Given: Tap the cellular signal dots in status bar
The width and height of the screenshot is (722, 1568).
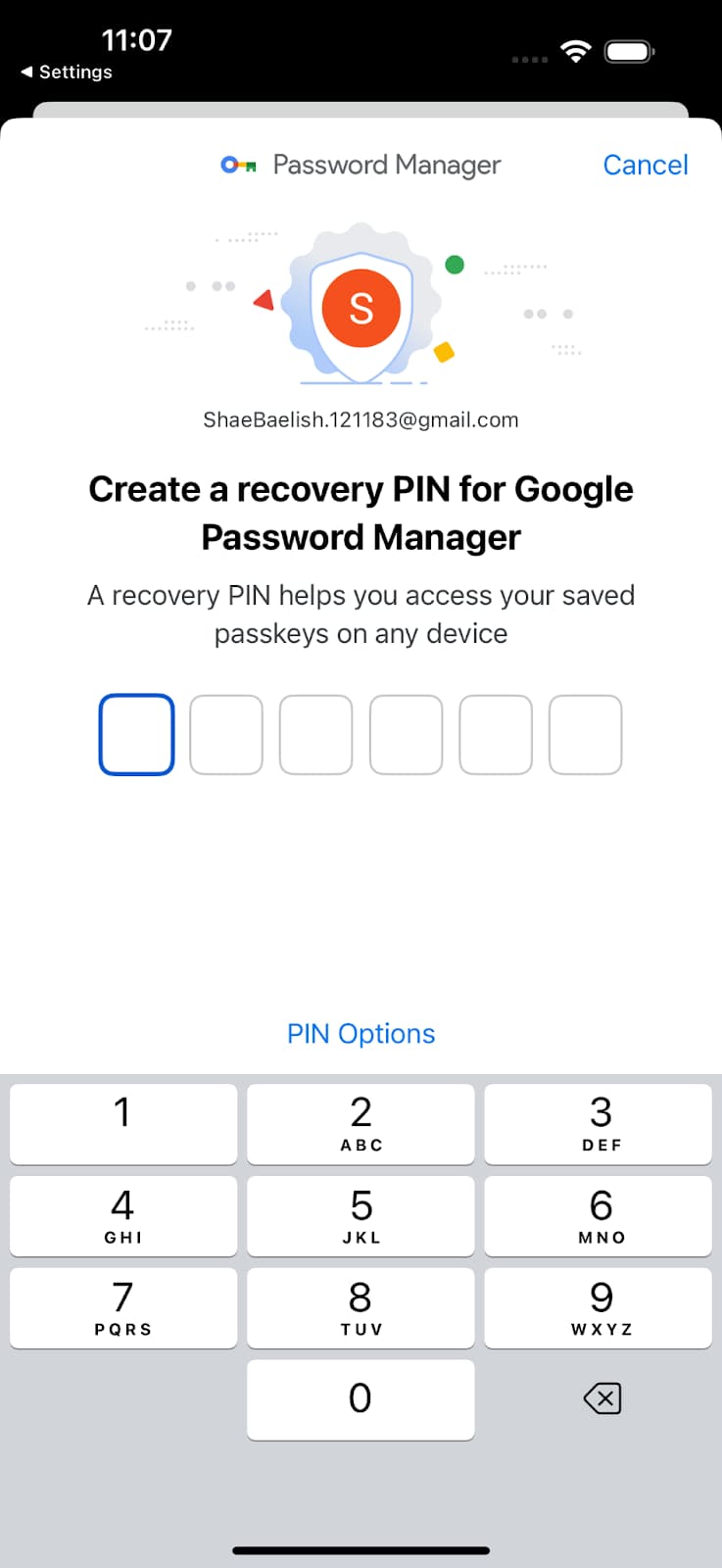Looking at the screenshot, I should (x=529, y=59).
